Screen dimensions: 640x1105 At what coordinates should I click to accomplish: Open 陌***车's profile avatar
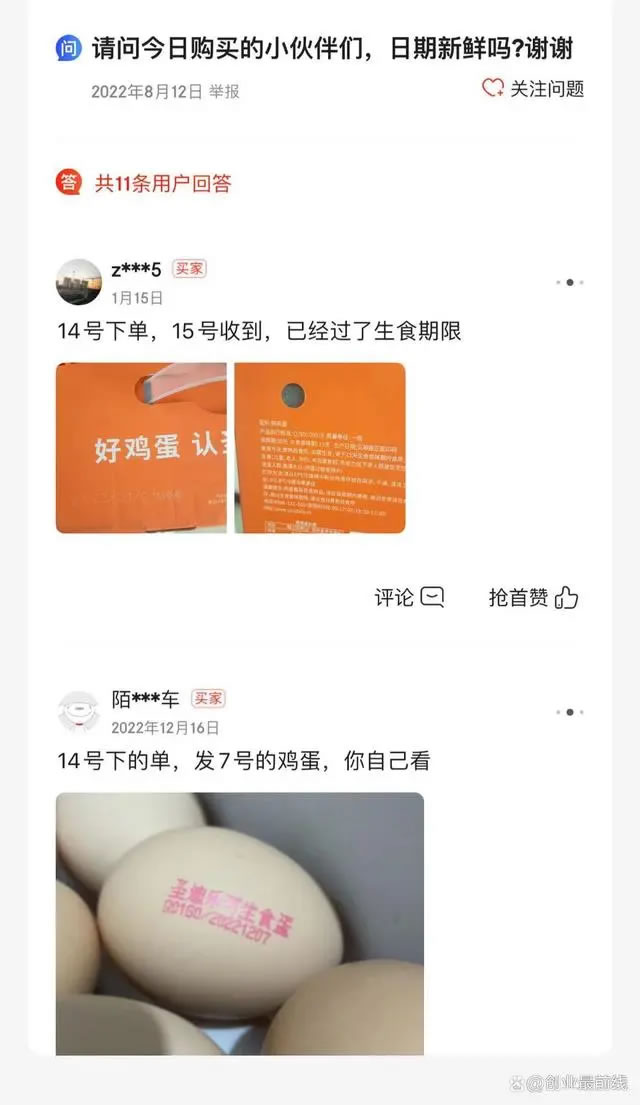coord(78,712)
